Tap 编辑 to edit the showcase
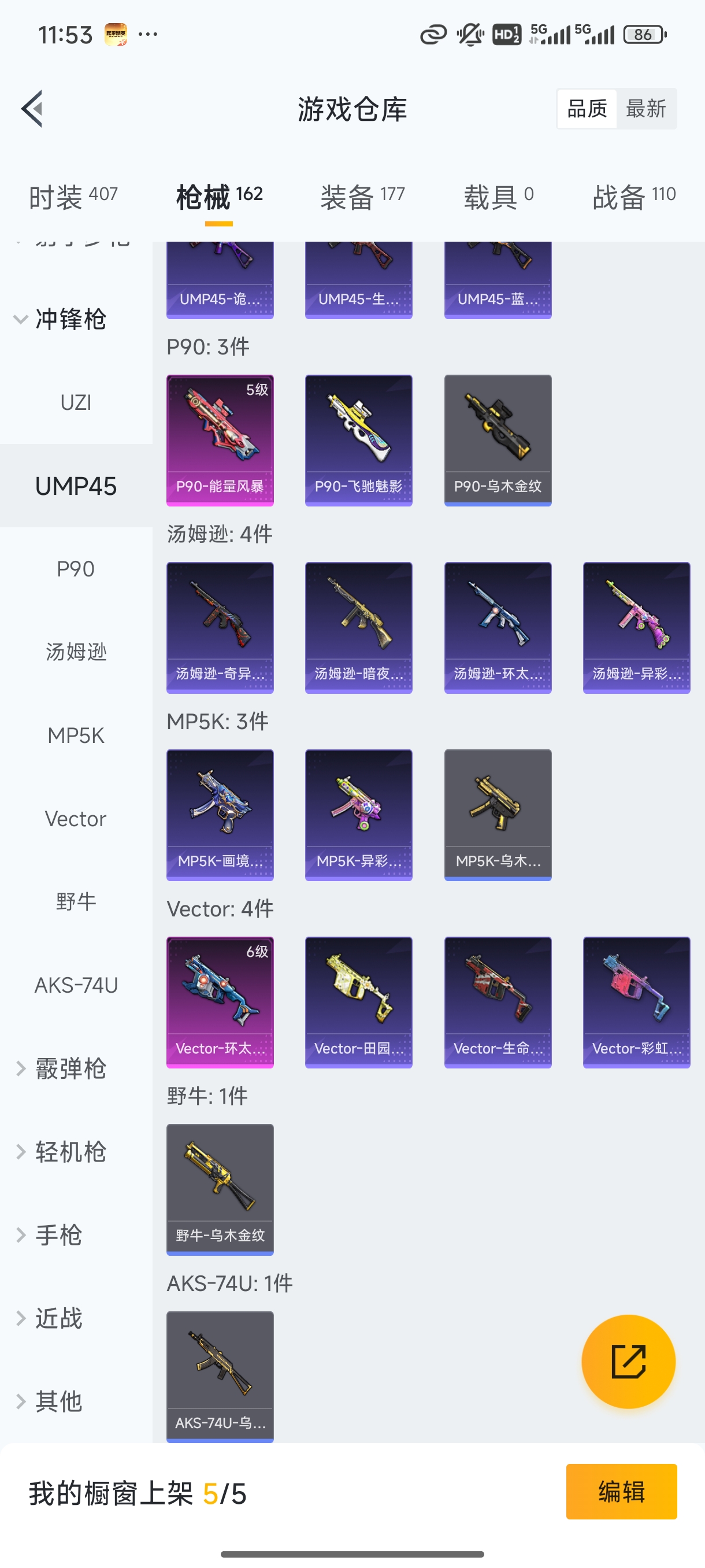Image resolution: width=705 pixels, height=1568 pixels. click(x=621, y=1491)
